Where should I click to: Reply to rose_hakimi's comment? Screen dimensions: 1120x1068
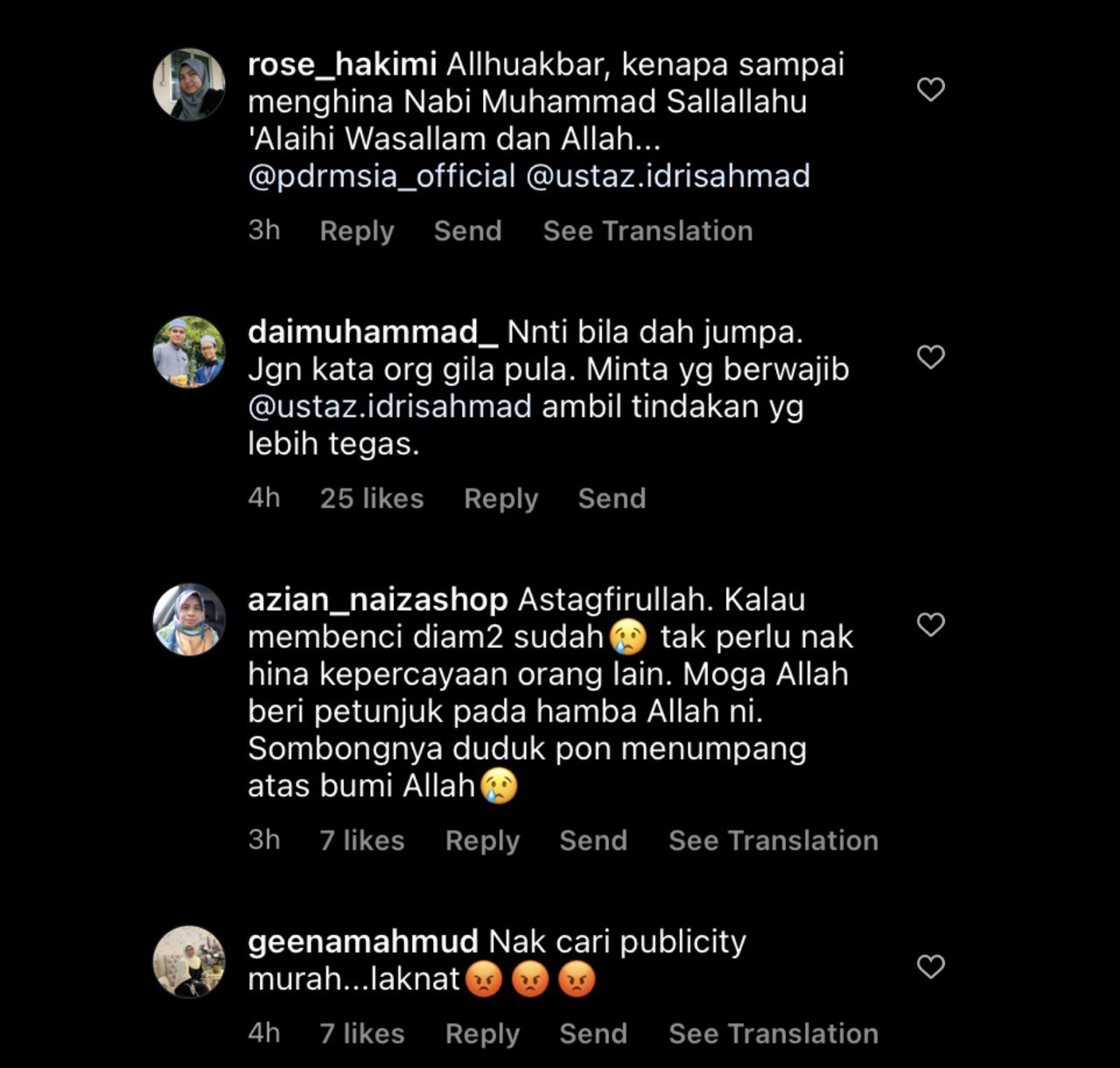pyautogui.click(x=356, y=231)
